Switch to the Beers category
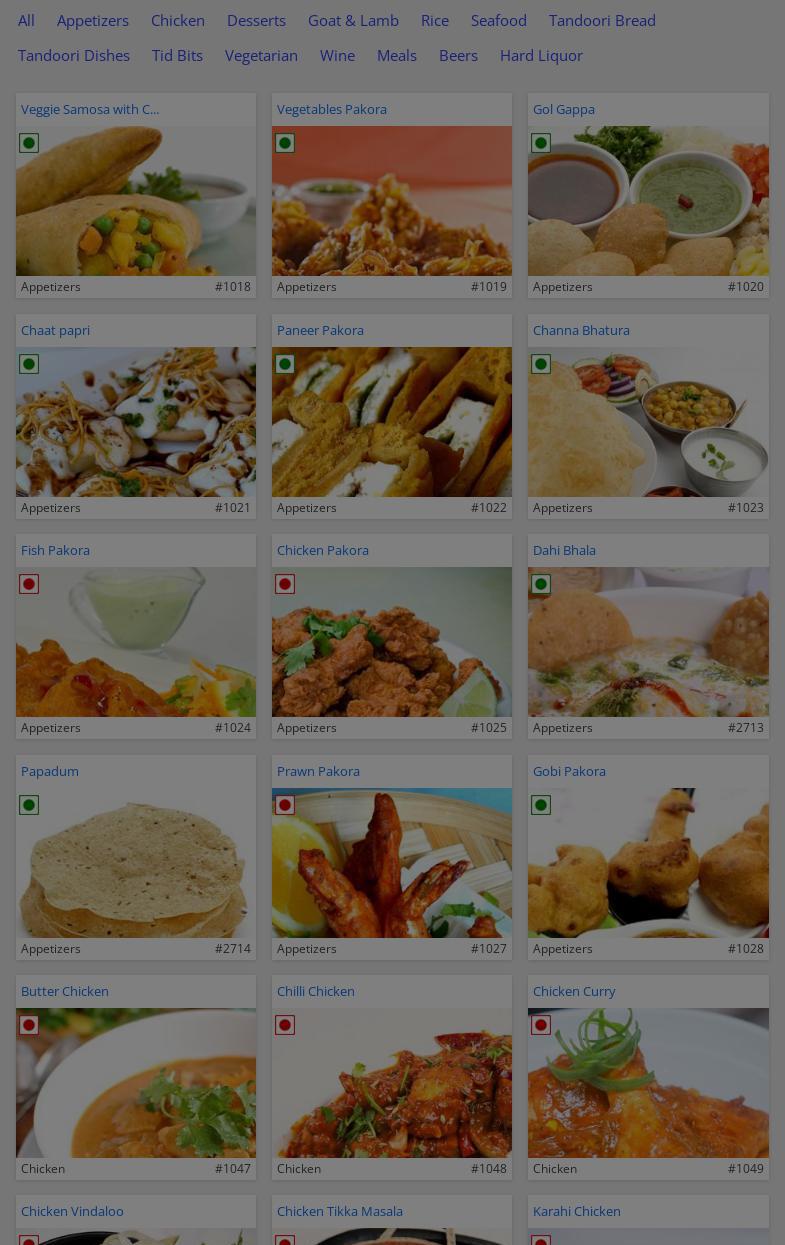This screenshot has width=785, height=1245. 458,55
